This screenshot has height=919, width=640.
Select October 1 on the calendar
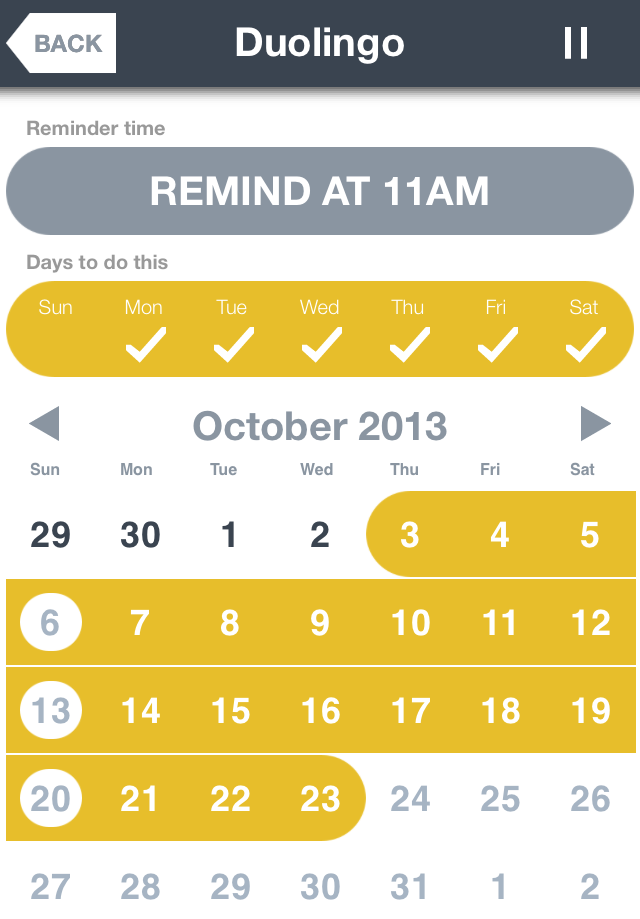pos(230,535)
